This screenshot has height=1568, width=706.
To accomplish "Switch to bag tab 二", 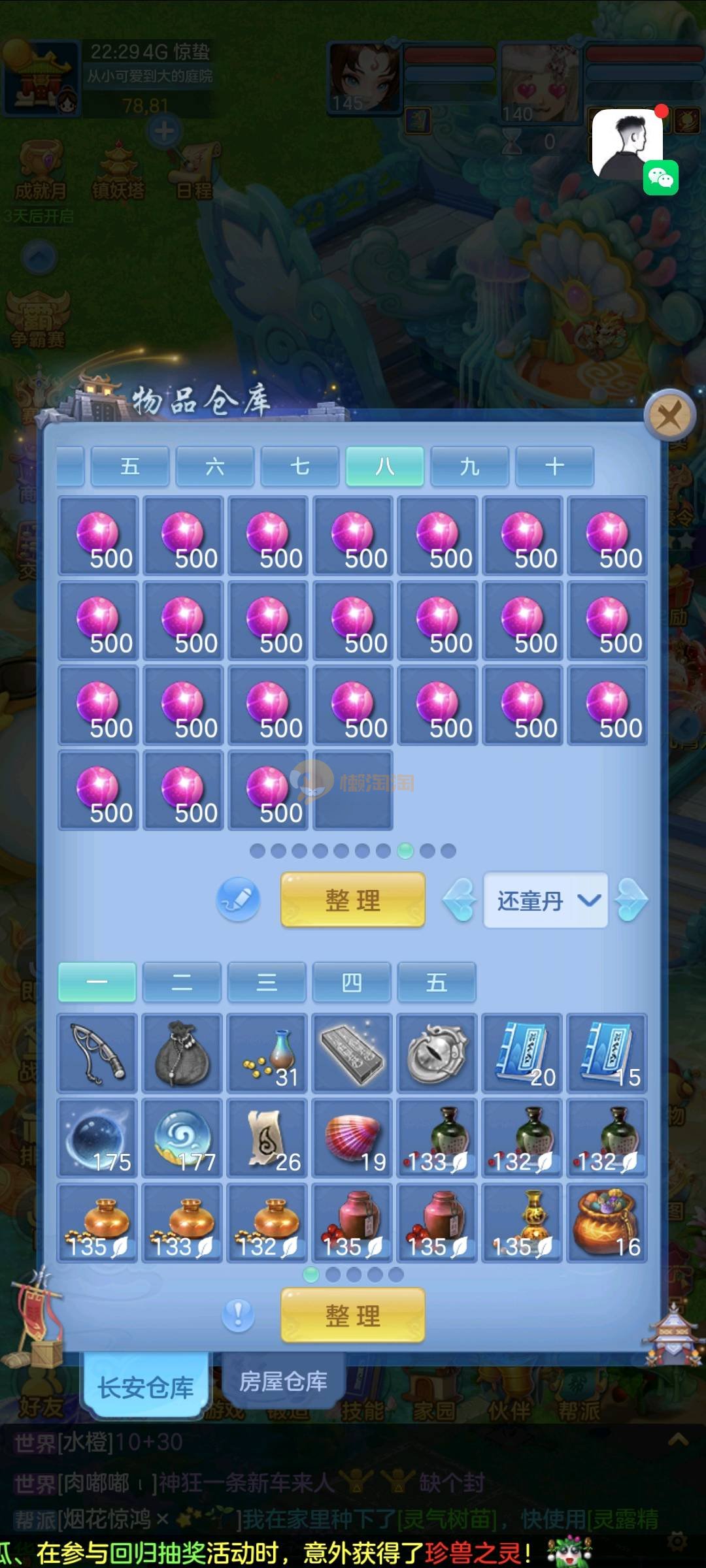I will [182, 982].
